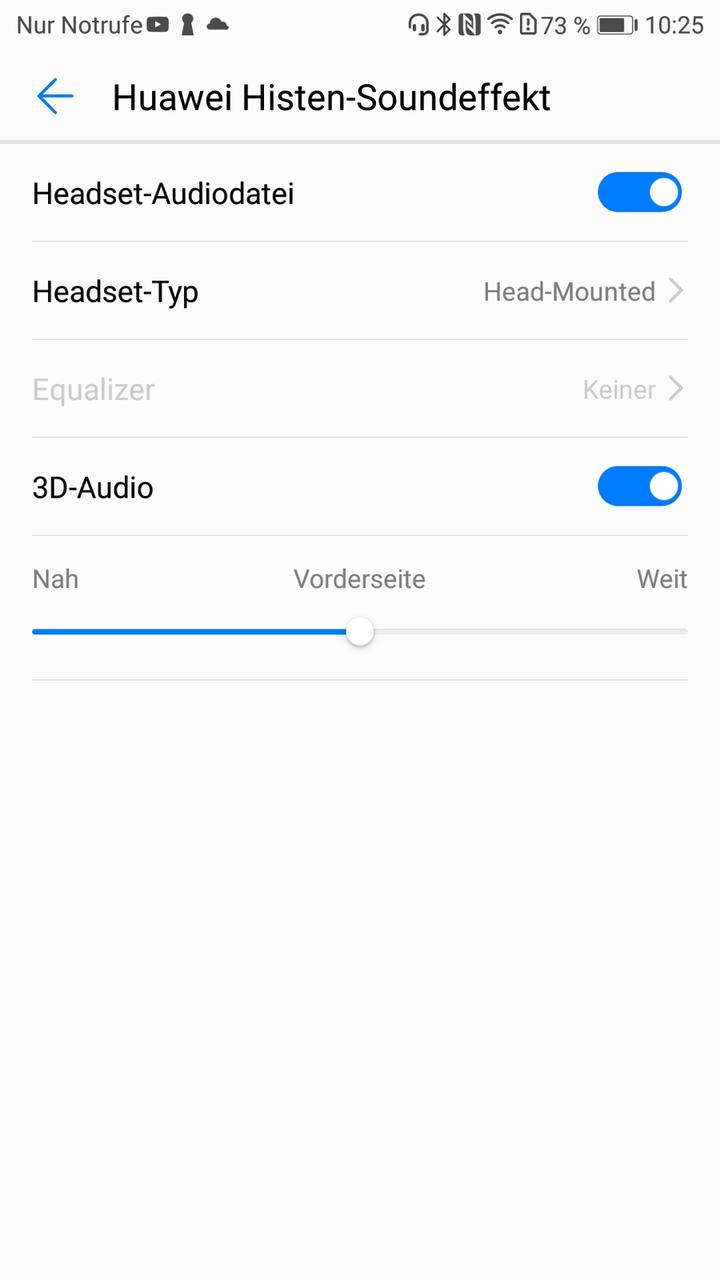Open the Headset-Typ setting

[360, 291]
